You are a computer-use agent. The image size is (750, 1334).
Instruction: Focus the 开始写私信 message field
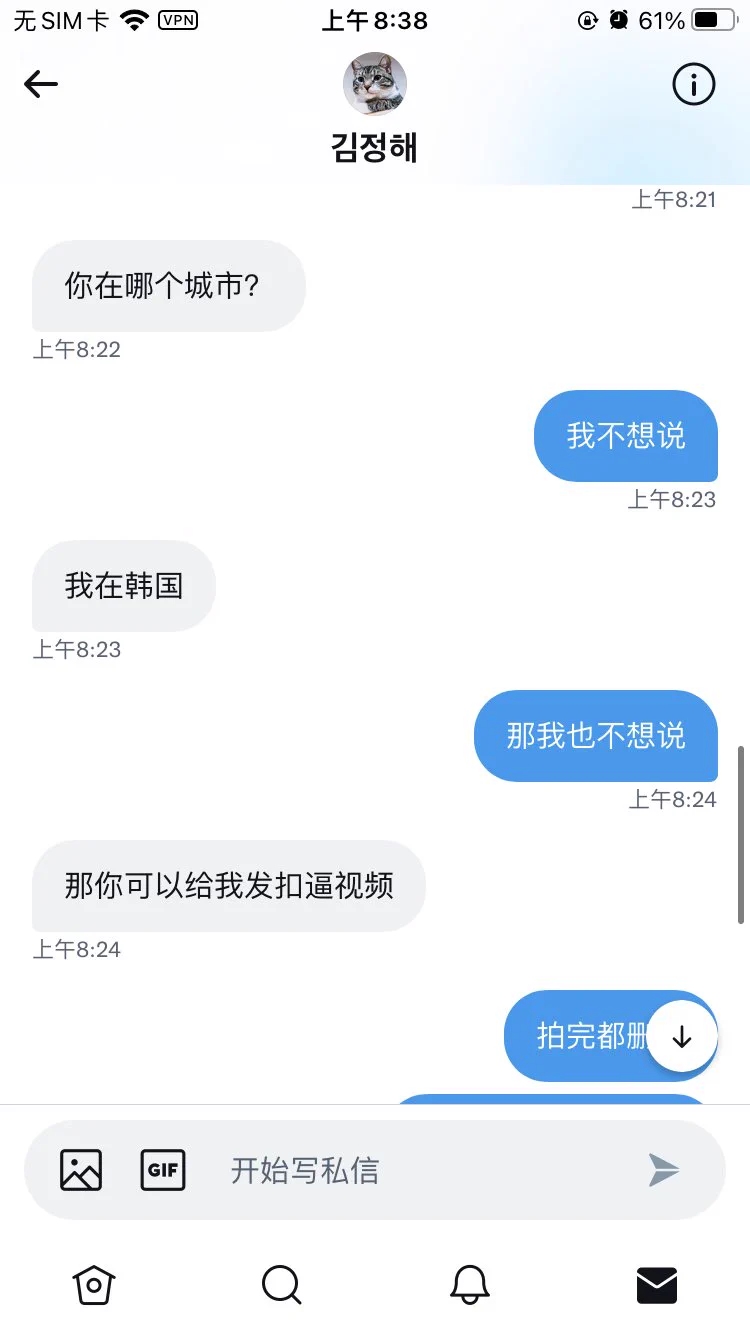pos(420,1169)
